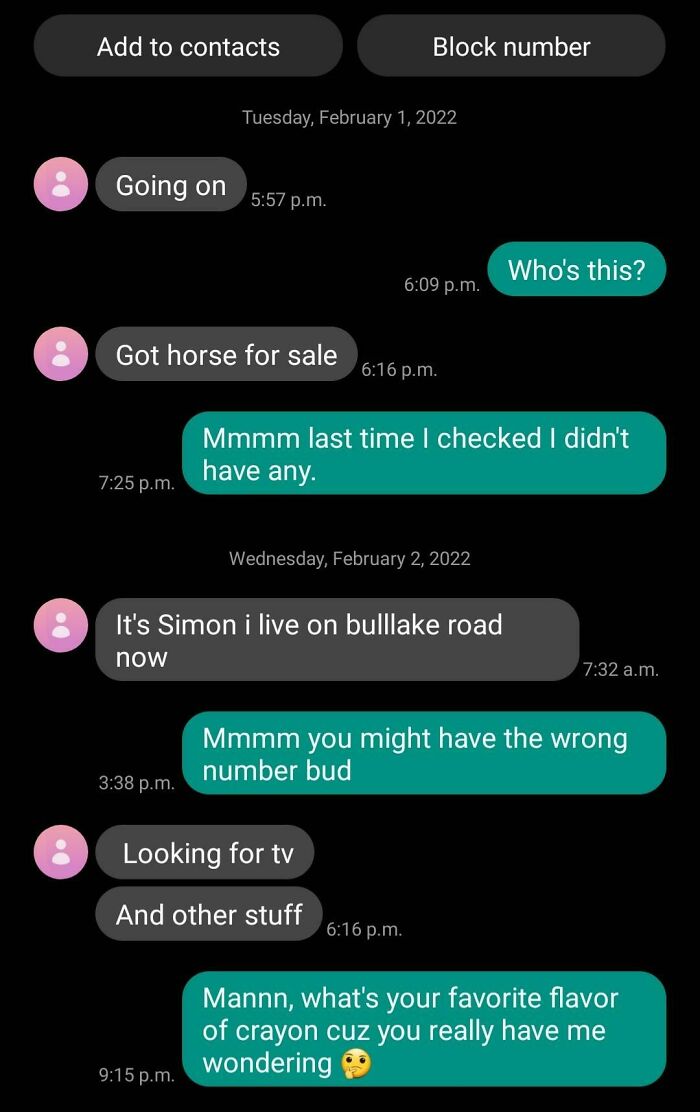700x1112 pixels.
Task: Block this unknown number
Action: coord(511,46)
